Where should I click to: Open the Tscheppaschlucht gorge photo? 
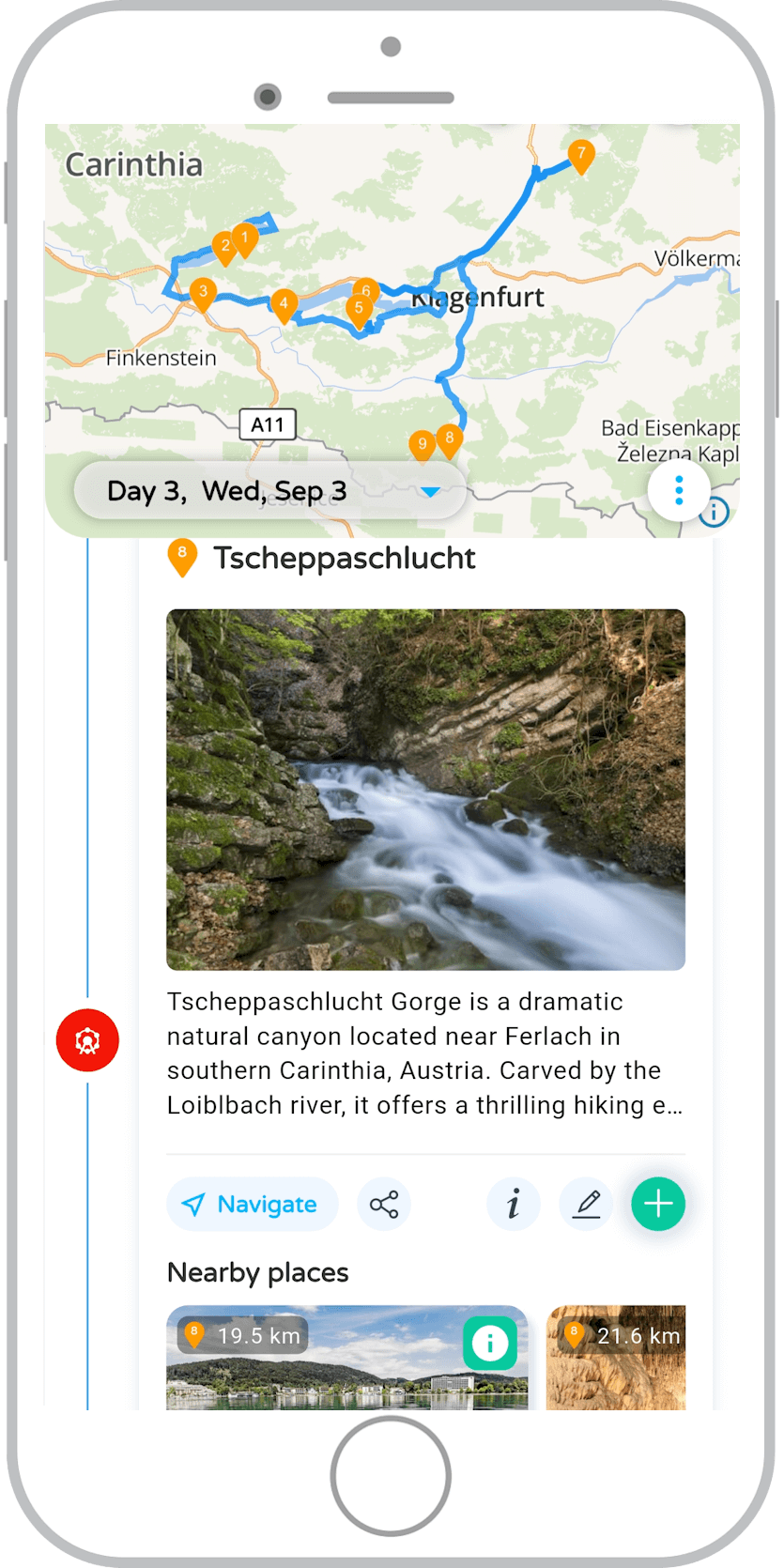pos(425,789)
